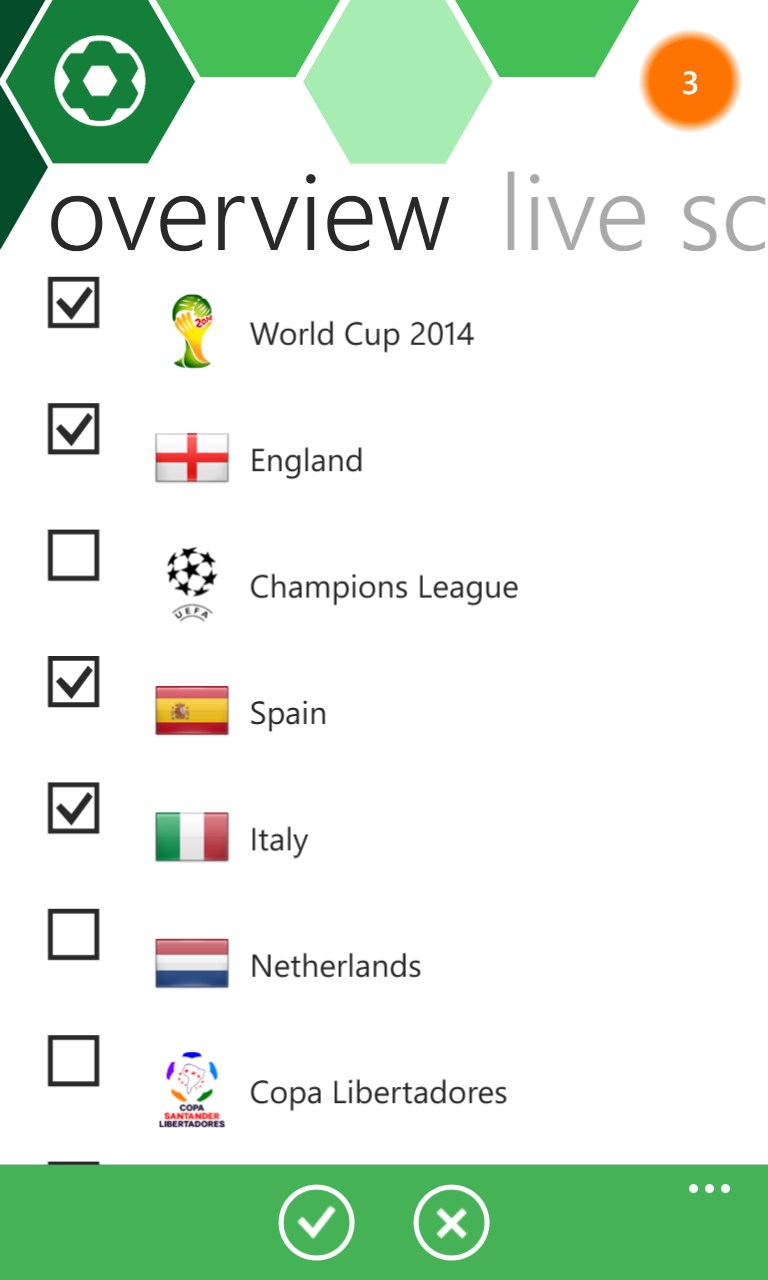Uncheck the England checkbox
The height and width of the screenshot is (1280, 768).
(74, 430)
